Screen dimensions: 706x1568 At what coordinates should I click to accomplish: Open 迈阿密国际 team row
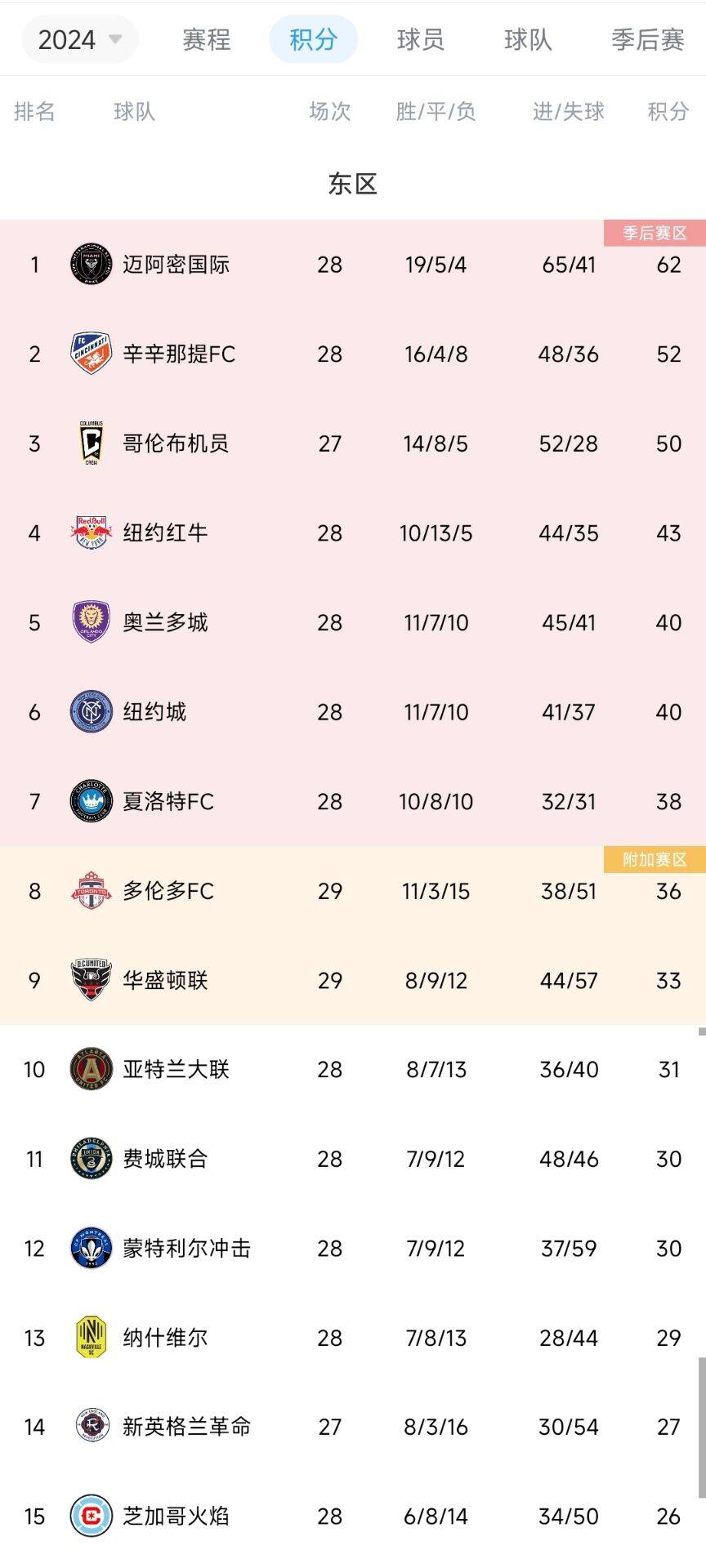tap(176, 265)
